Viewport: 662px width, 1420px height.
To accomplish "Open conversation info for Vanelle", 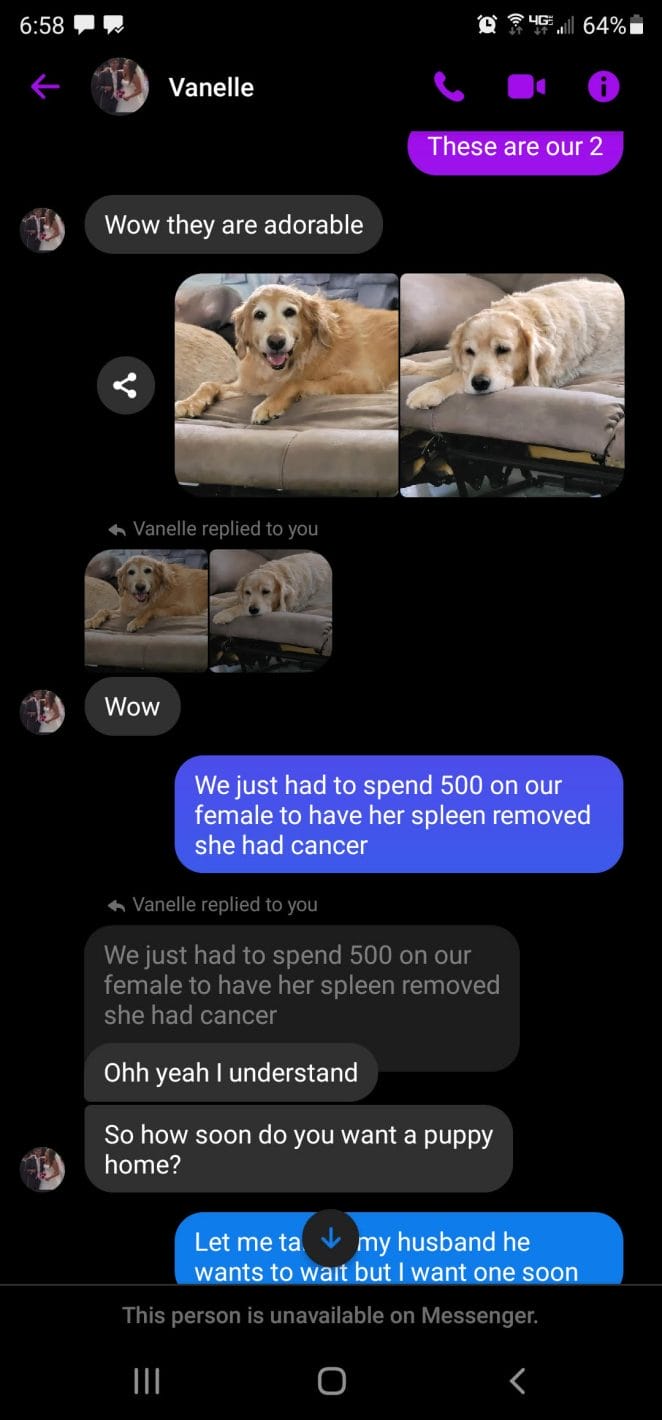I will [x=603, y=88].
